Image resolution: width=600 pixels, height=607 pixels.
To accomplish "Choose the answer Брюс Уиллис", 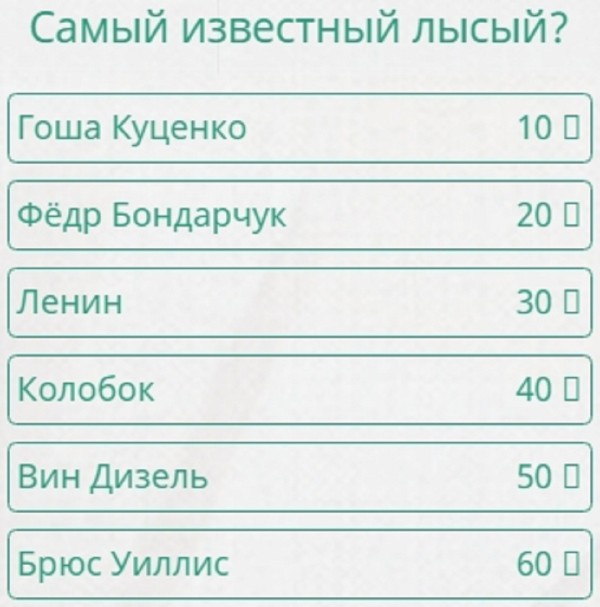I will click(298, 564).
